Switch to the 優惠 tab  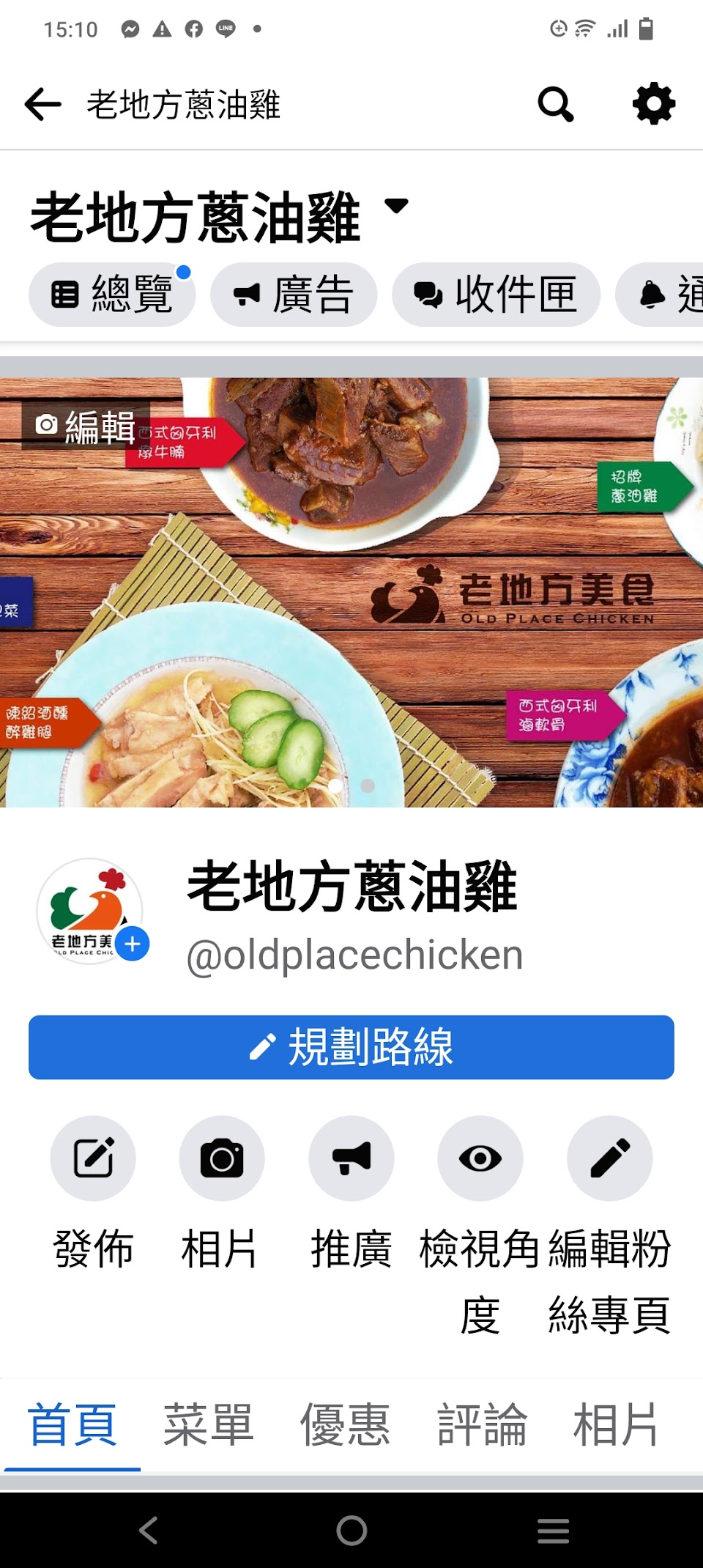[345, 1425]
